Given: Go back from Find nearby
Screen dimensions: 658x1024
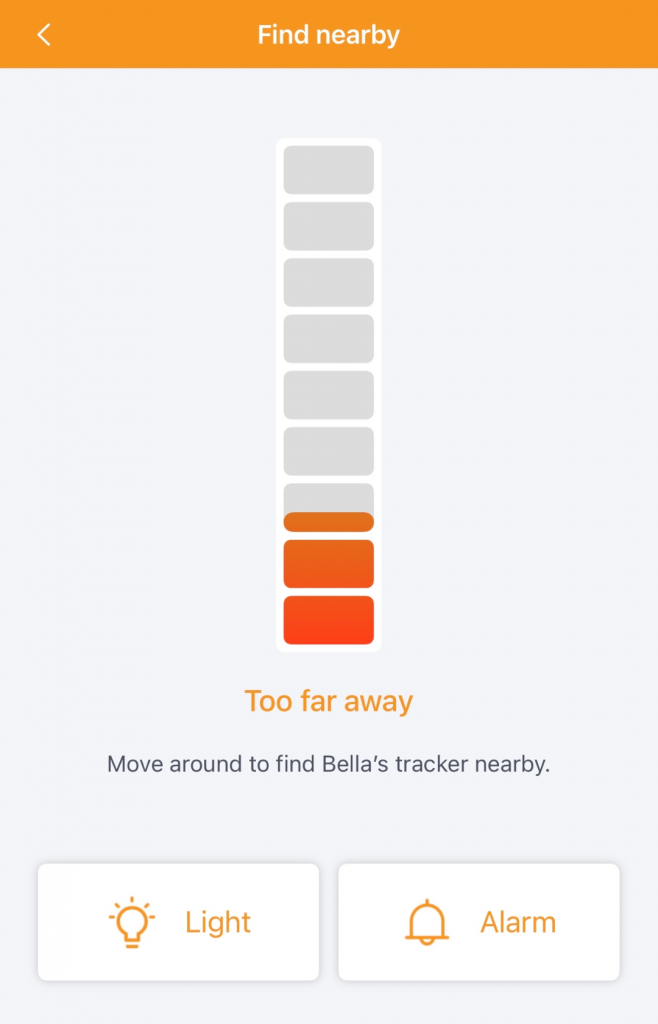Looking at the screenshot, I should point(44,35).
